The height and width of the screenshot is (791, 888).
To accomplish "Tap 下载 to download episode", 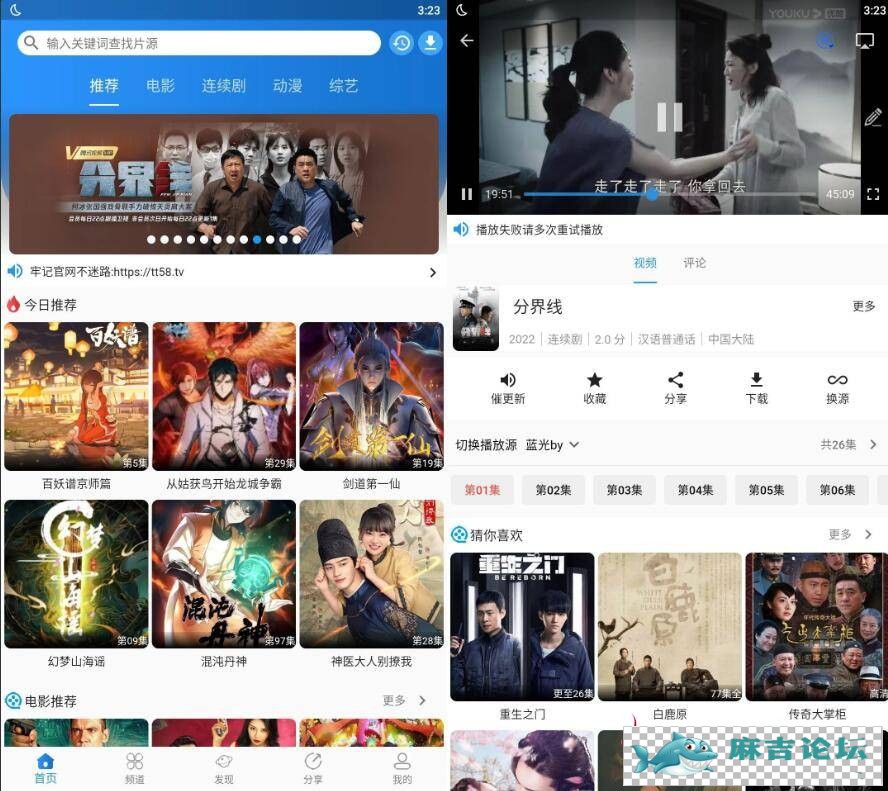I will (756, 387).
